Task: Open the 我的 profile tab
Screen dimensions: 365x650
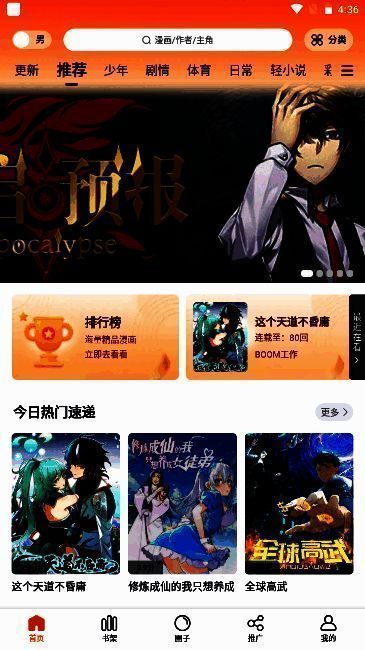Action: pos(328,629)
